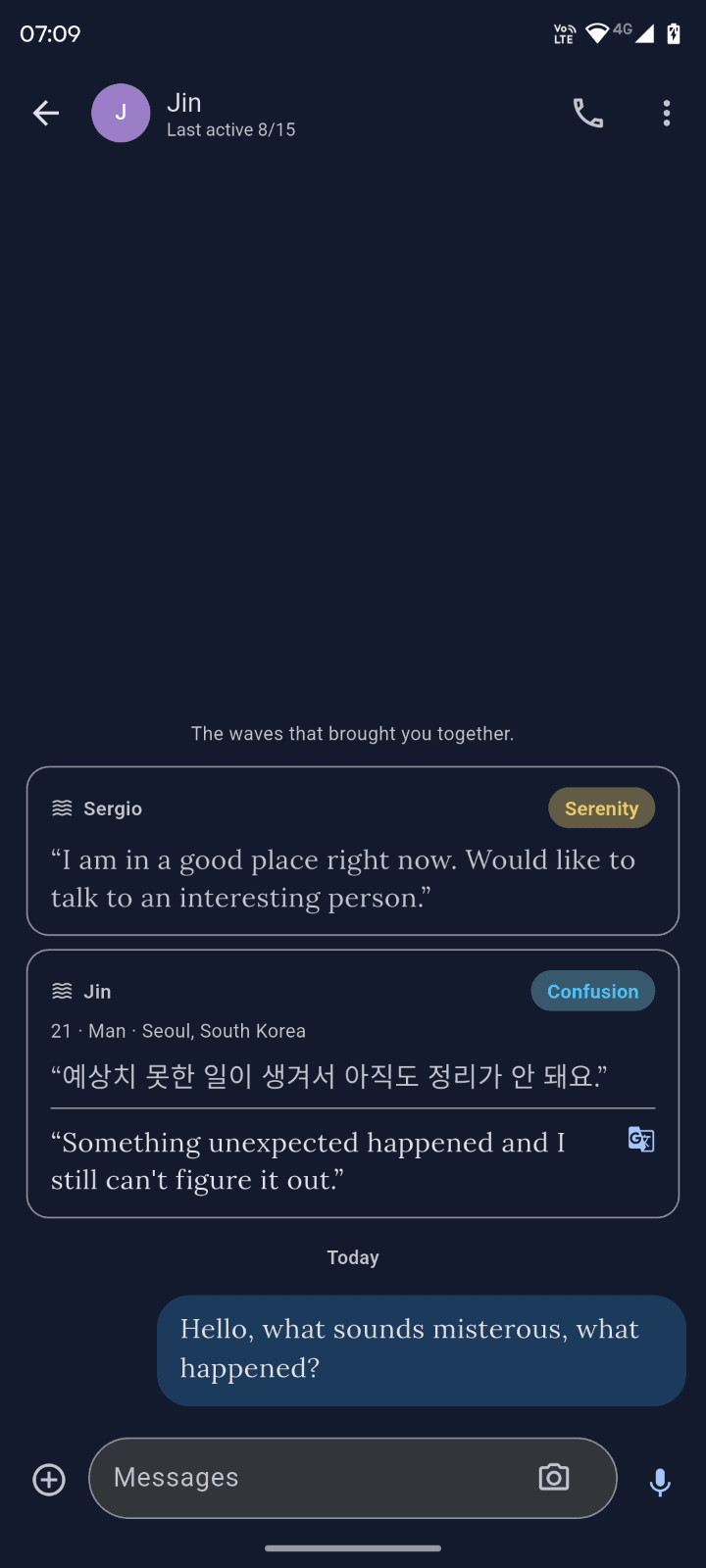This screenshot has width=706, height=1568.
Task: Open the plus attachment button
Action: pos(49,1479)
